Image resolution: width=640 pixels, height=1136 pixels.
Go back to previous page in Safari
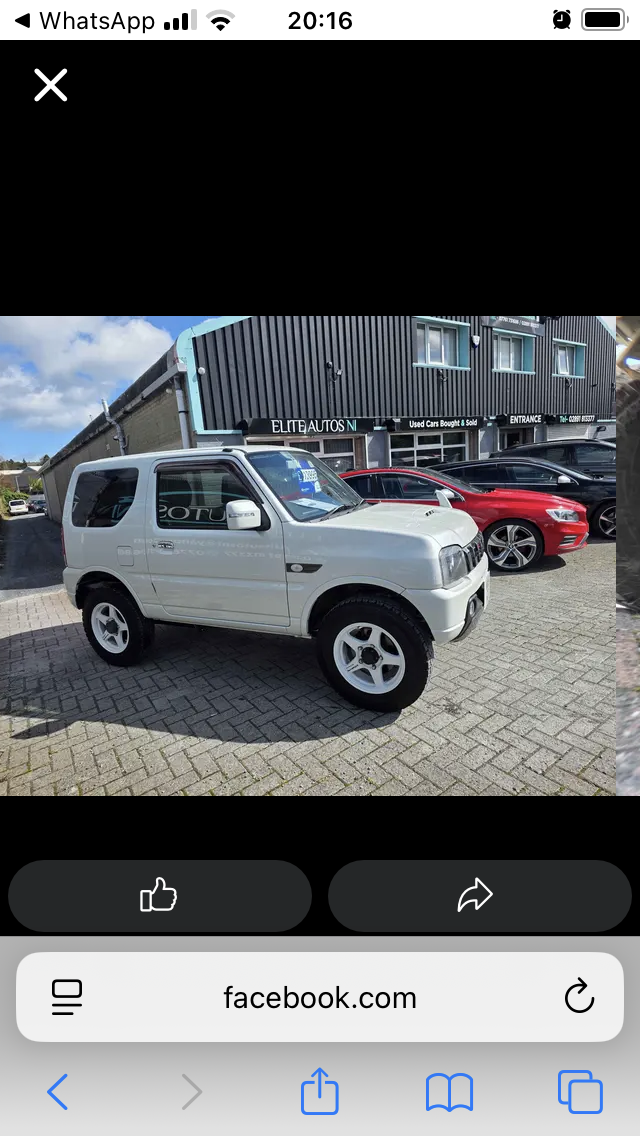(57, 1091)
